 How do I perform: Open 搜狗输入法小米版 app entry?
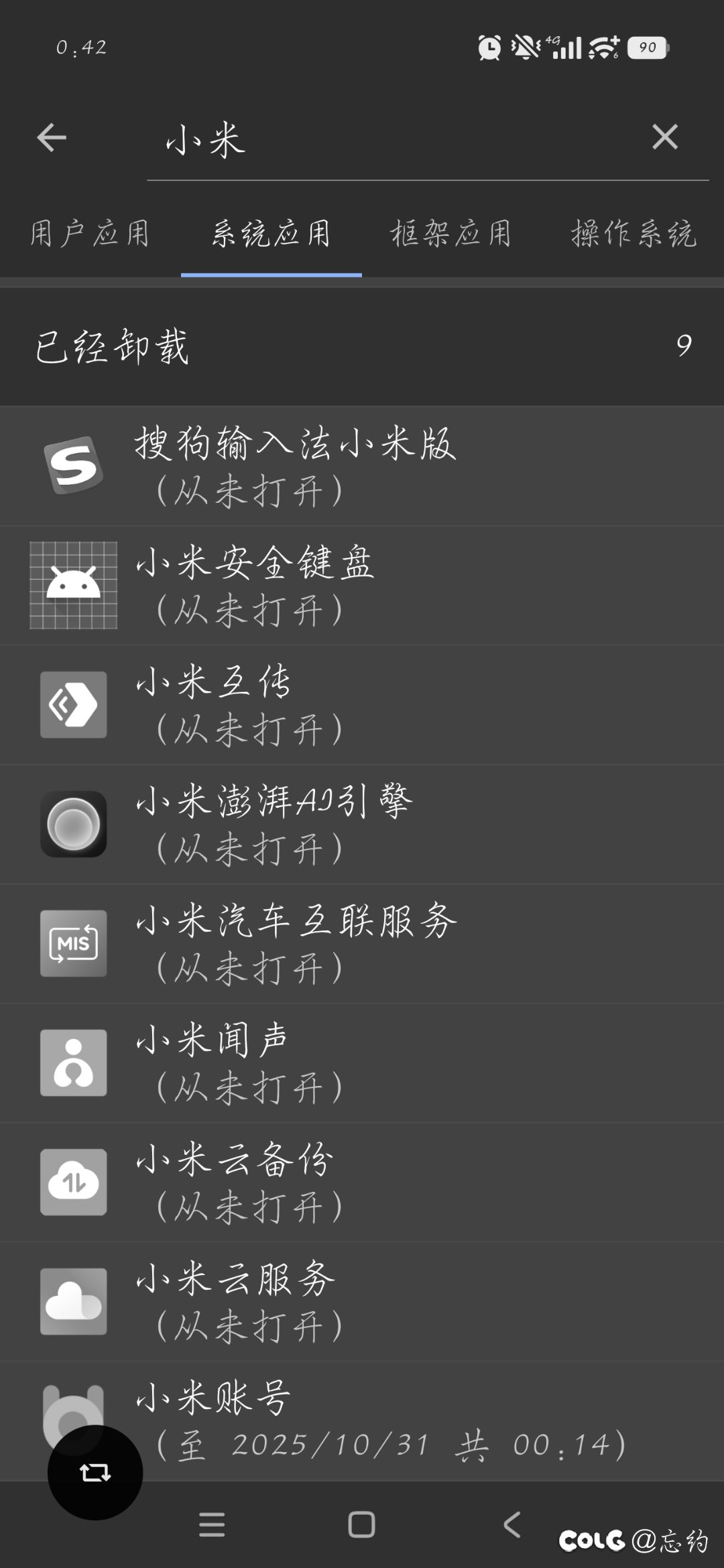(362, 466)
